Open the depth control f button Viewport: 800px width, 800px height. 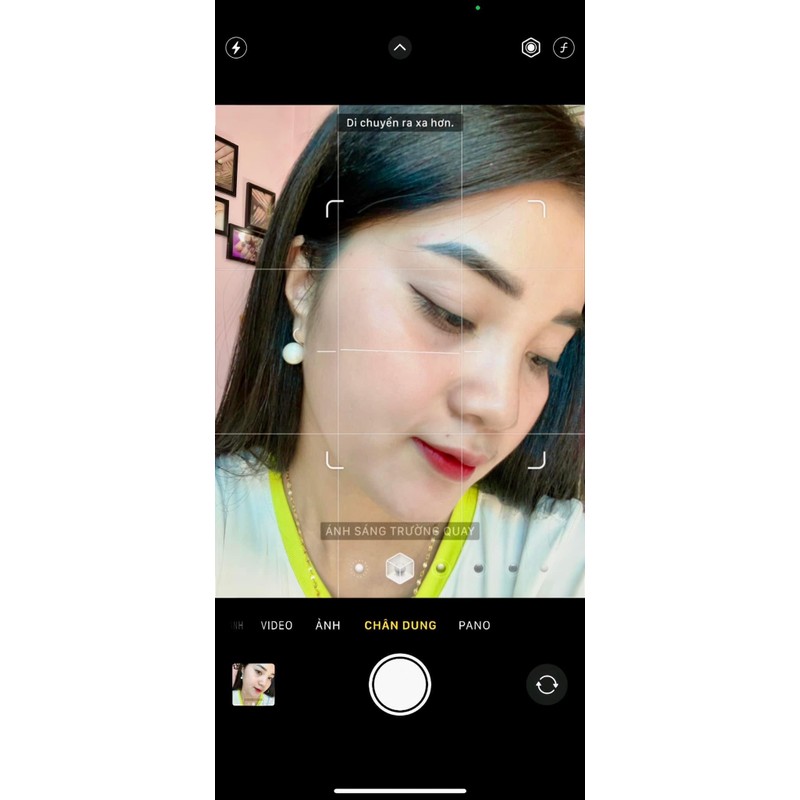point(564,48)
